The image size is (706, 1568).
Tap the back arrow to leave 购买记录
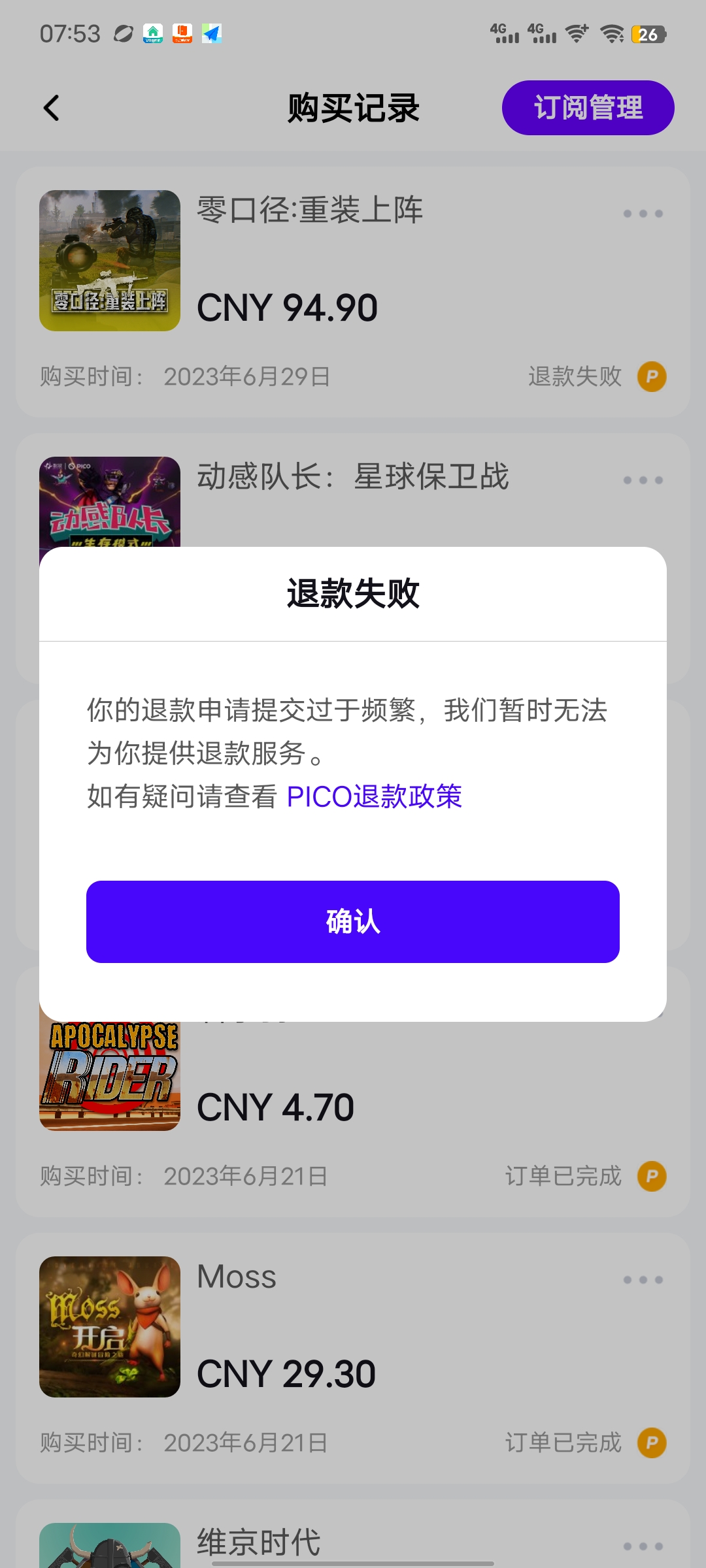[52, 108]
